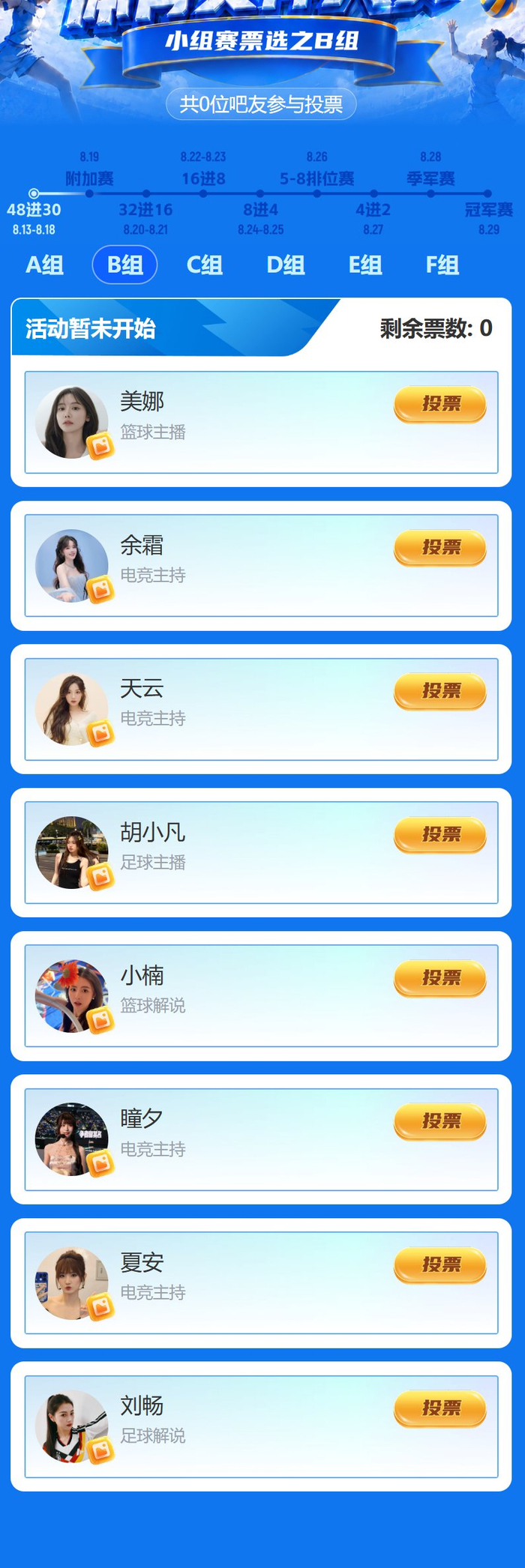The height and width of the screenshot is (1568, 525).
Task: Tap 投票 beside 刘畅
Action: tap(440, 1408)
